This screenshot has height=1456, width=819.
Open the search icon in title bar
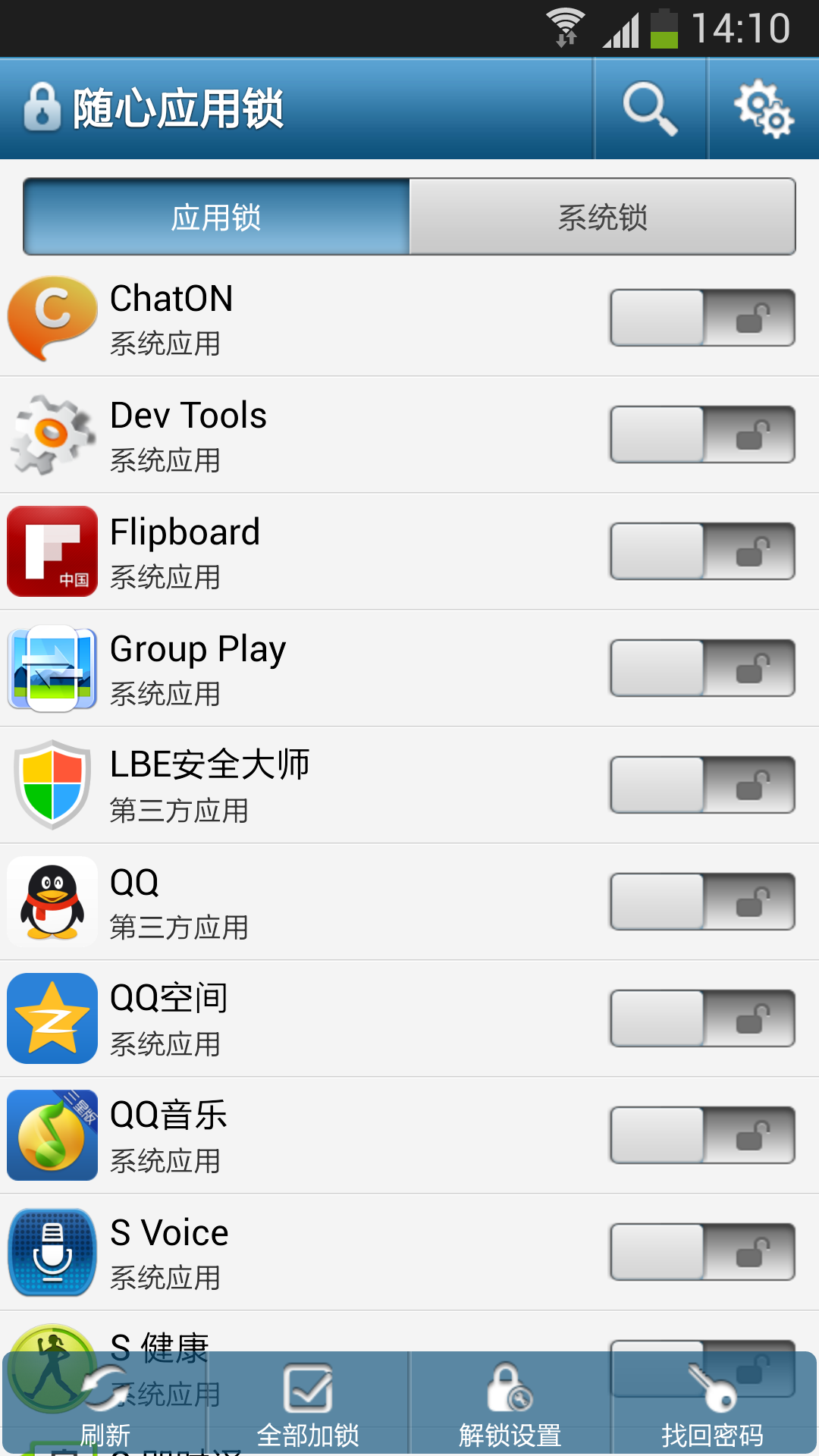(651, 108)
